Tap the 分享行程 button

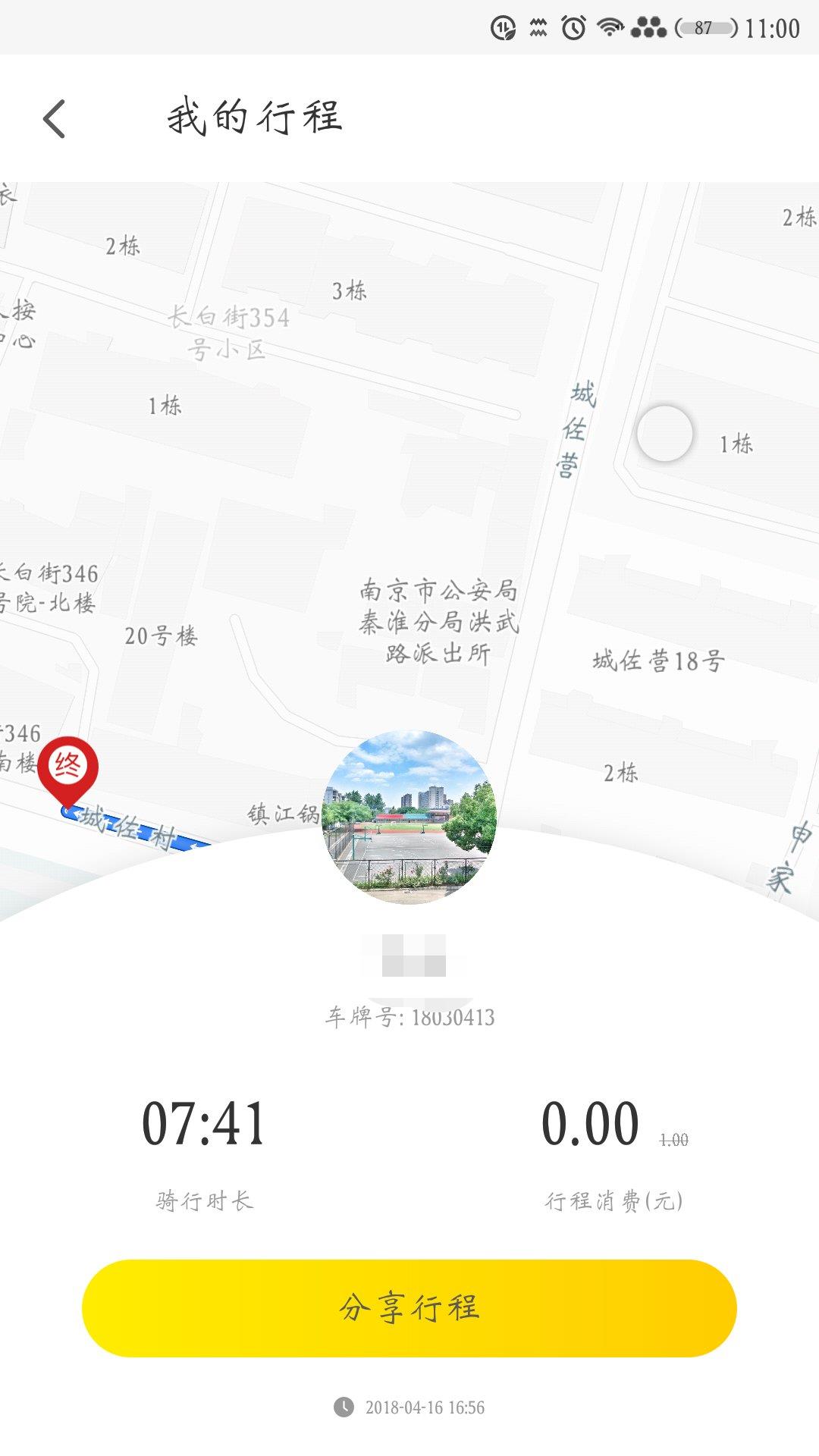click(x=409, y=1308)
